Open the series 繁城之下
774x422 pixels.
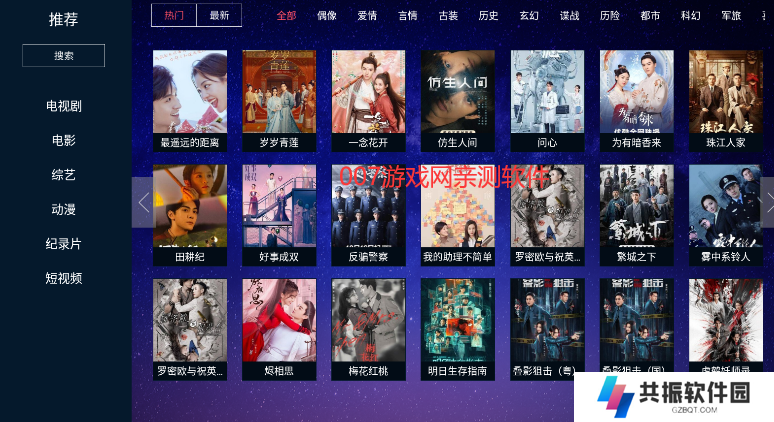pyautogui.click(x=636, y=215)
